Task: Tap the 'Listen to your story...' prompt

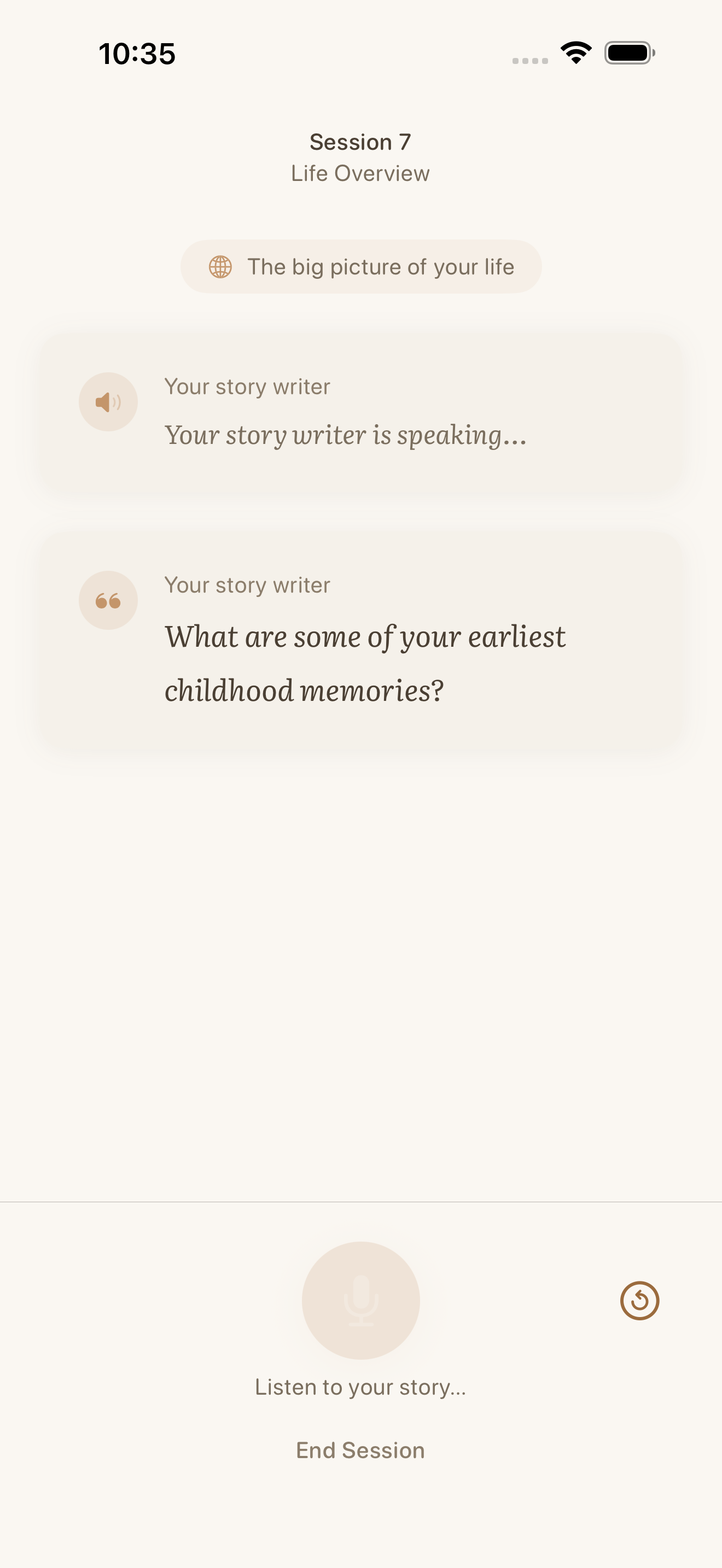Action: (361, 1386)
